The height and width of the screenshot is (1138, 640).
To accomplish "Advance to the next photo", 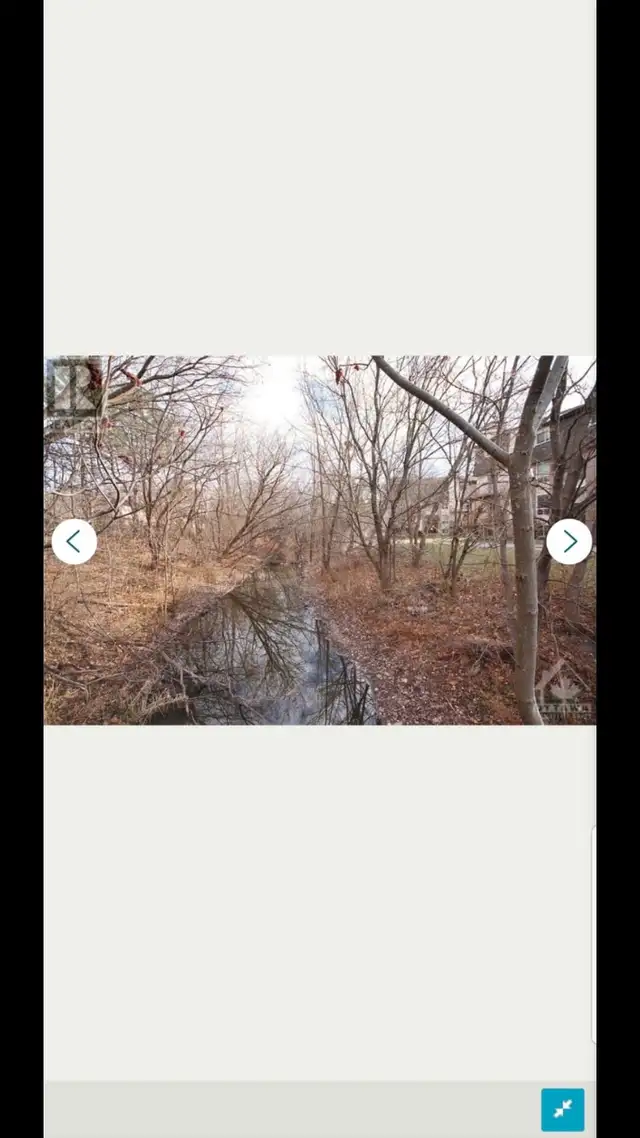I will (569, 542).
